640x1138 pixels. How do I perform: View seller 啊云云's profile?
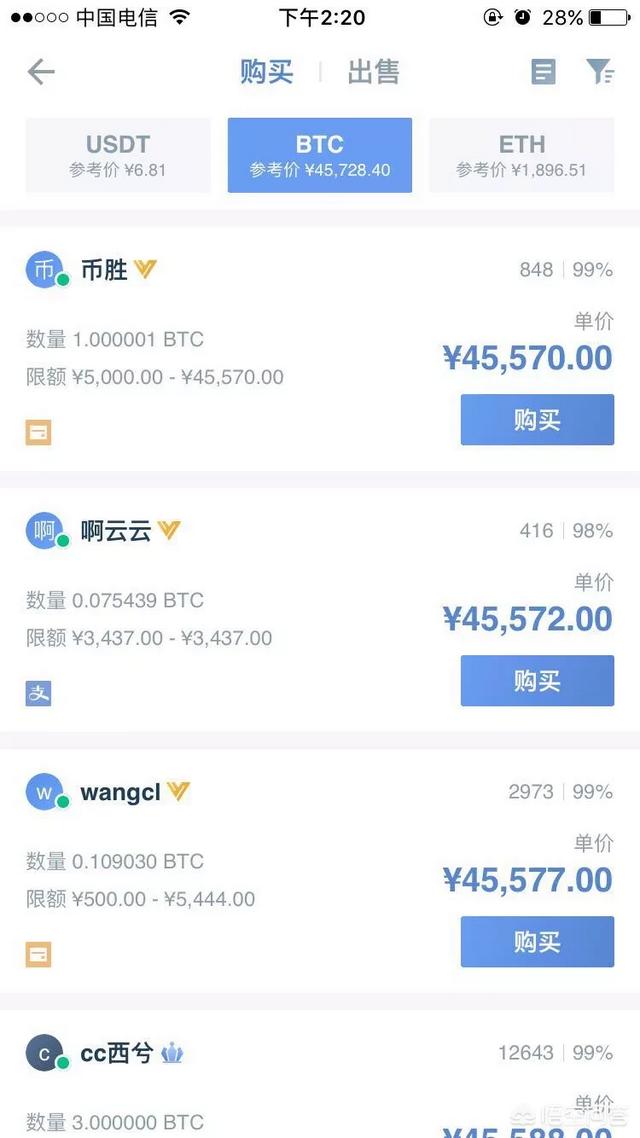click(115, 531)
